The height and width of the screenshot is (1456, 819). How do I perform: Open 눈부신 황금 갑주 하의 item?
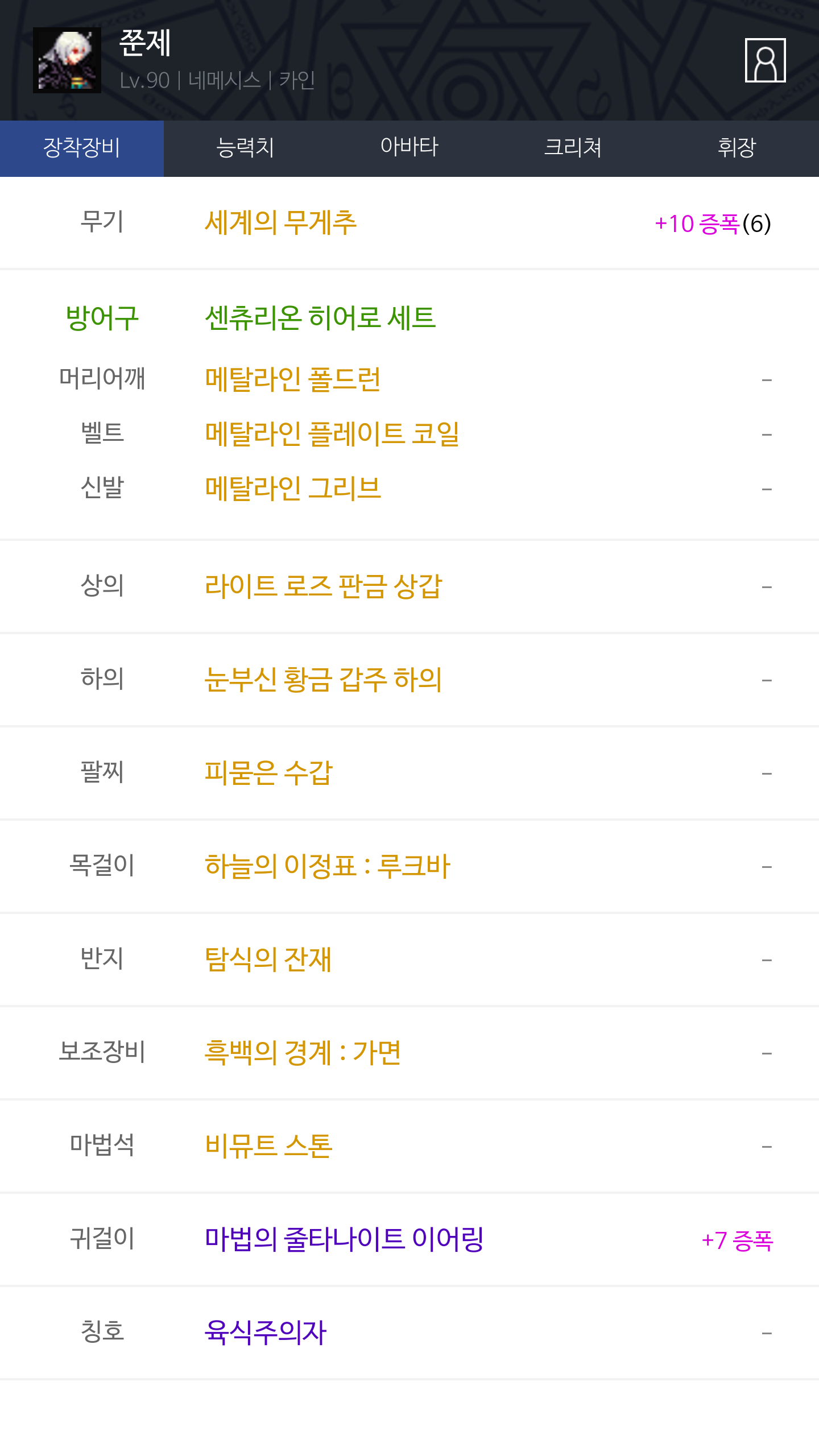[324, 680]
